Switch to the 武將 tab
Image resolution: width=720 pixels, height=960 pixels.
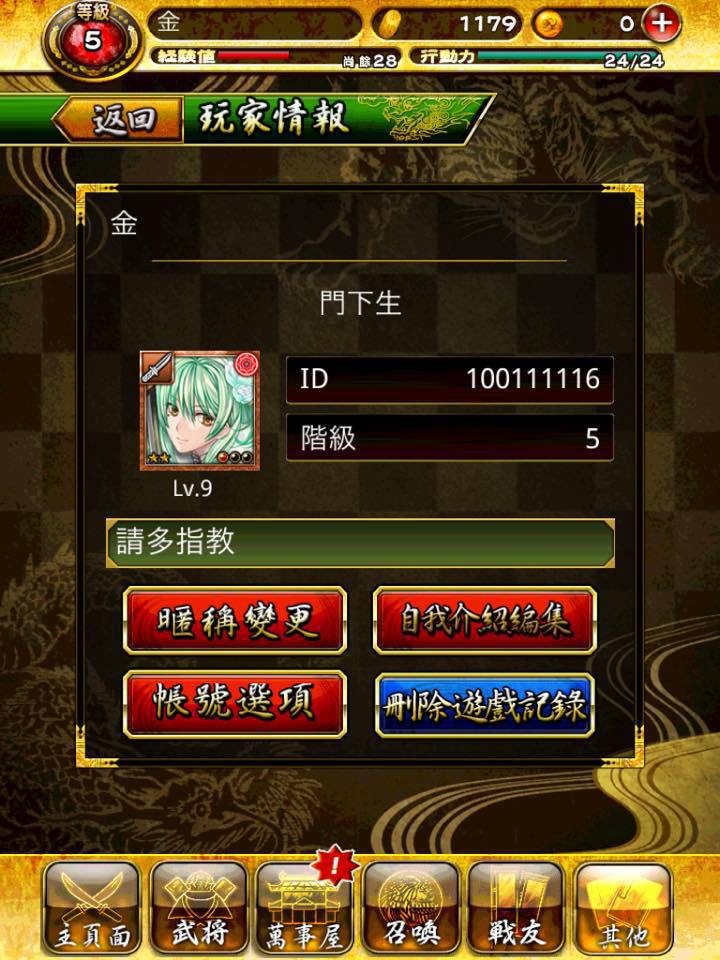[198, 908]
